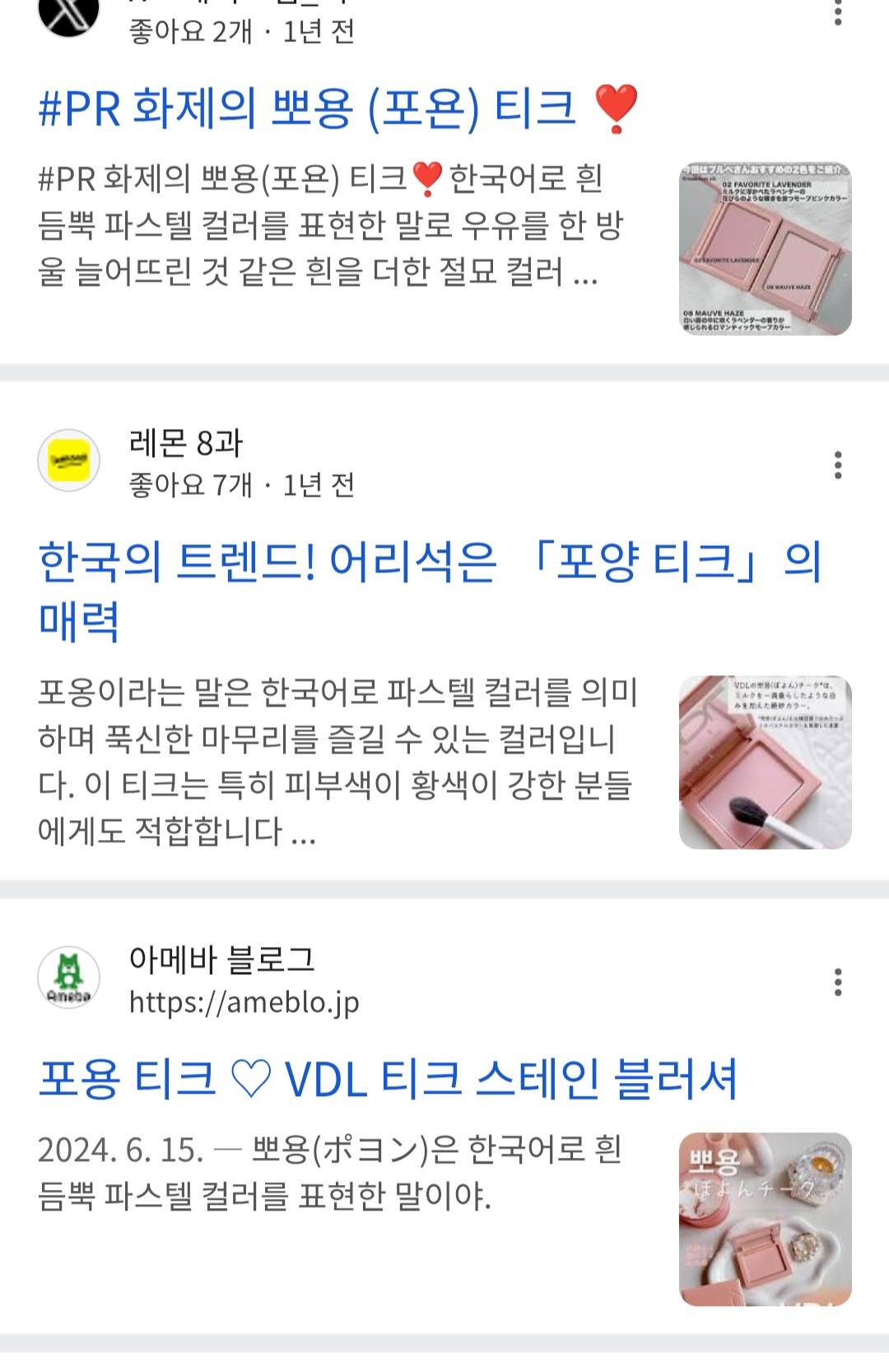Open the three-dot menu on the X post result

(840, 10)
